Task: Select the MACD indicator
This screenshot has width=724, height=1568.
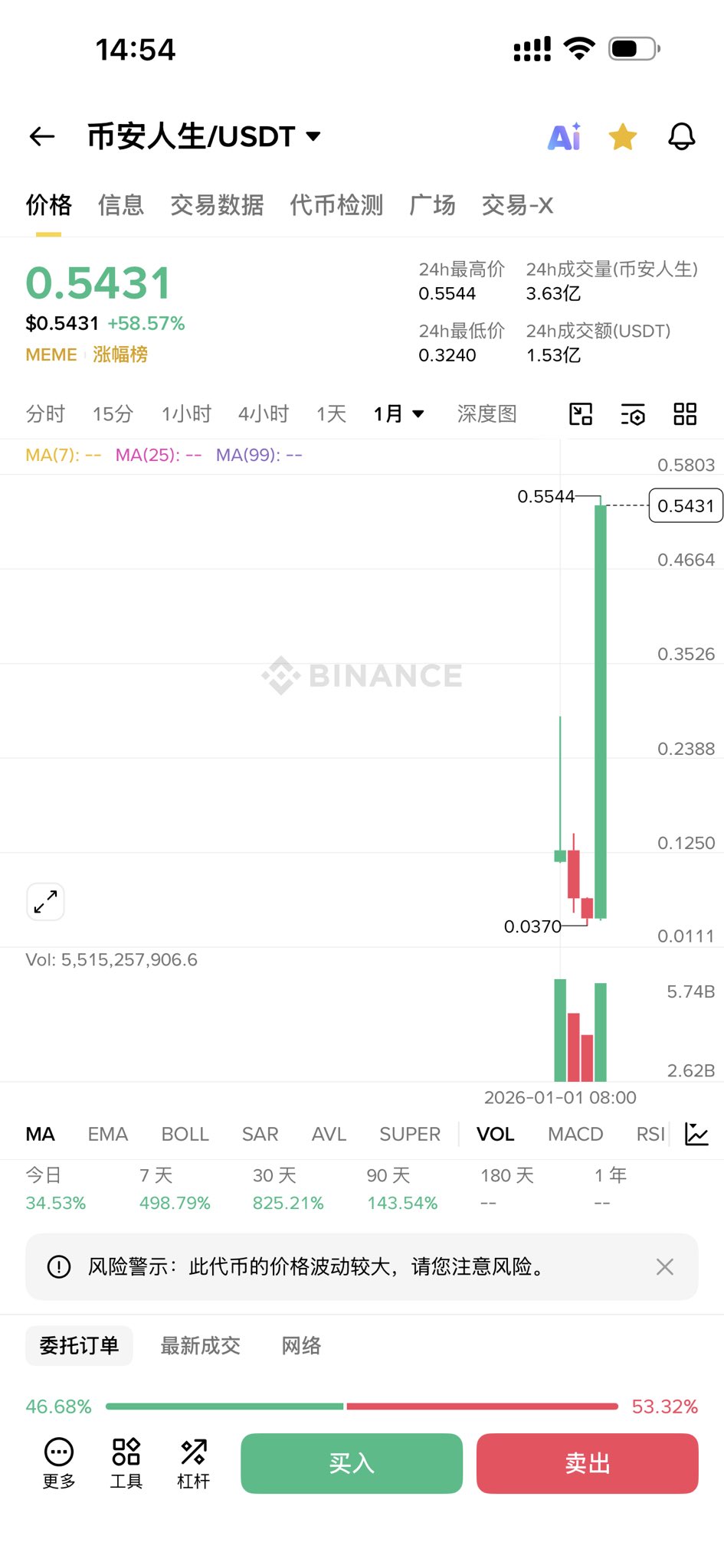Action: tap(575, 1134)
